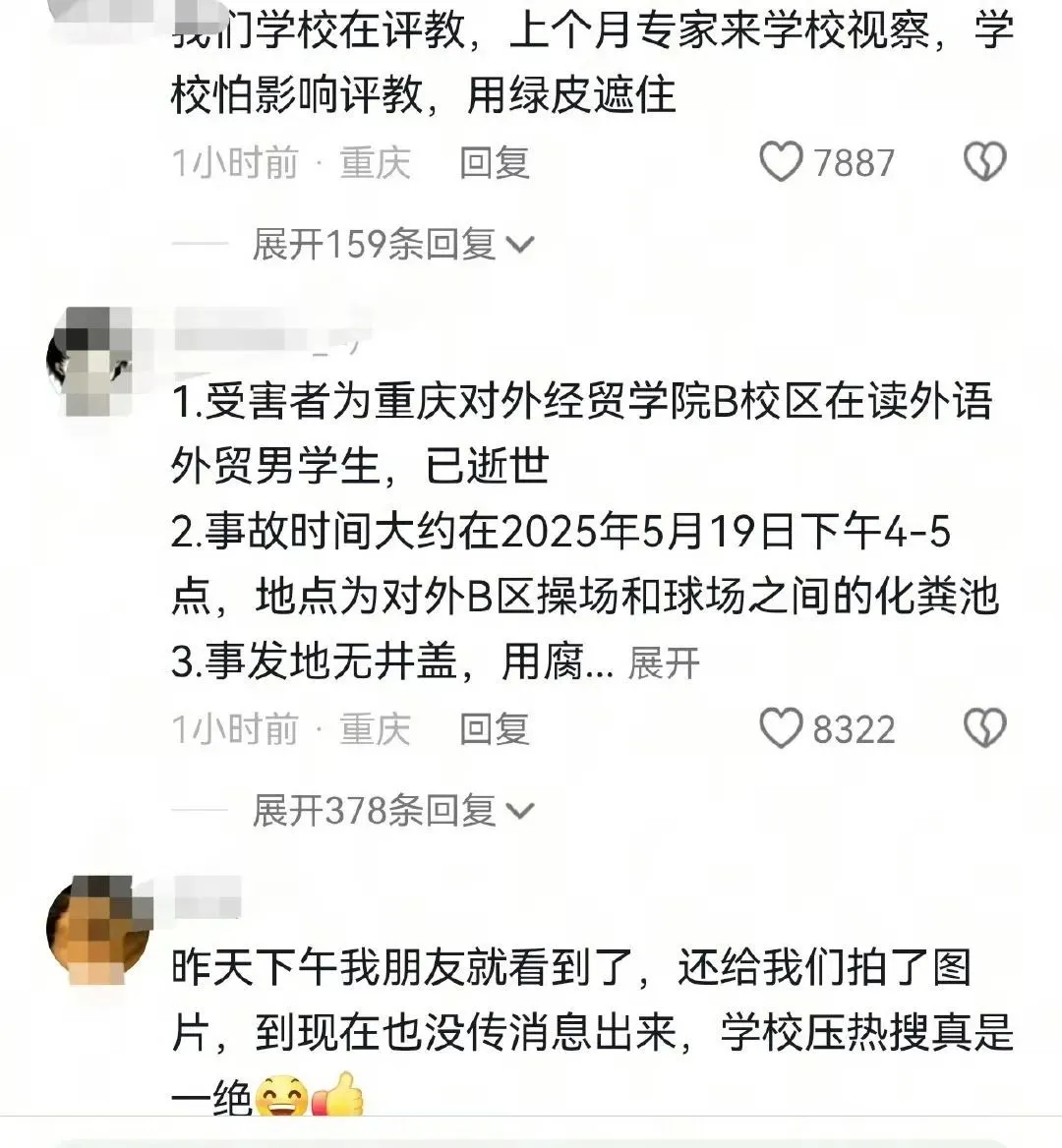This screenshot has width=1062, height=1148.
Task: Dislike the comment with 8322 likes
Action: tap(983, 729)
